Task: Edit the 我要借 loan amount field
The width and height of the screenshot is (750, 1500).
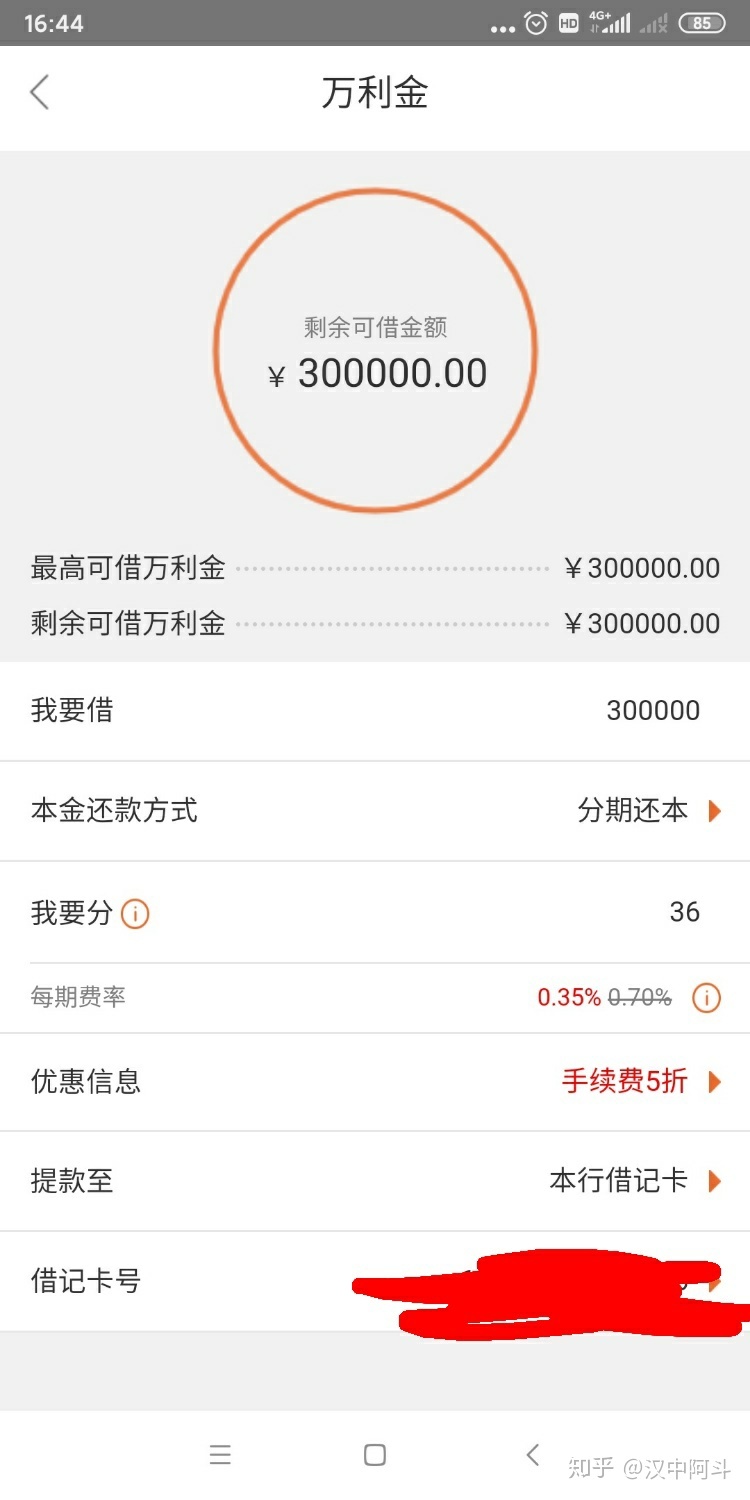Action: (x=652, y=711)
